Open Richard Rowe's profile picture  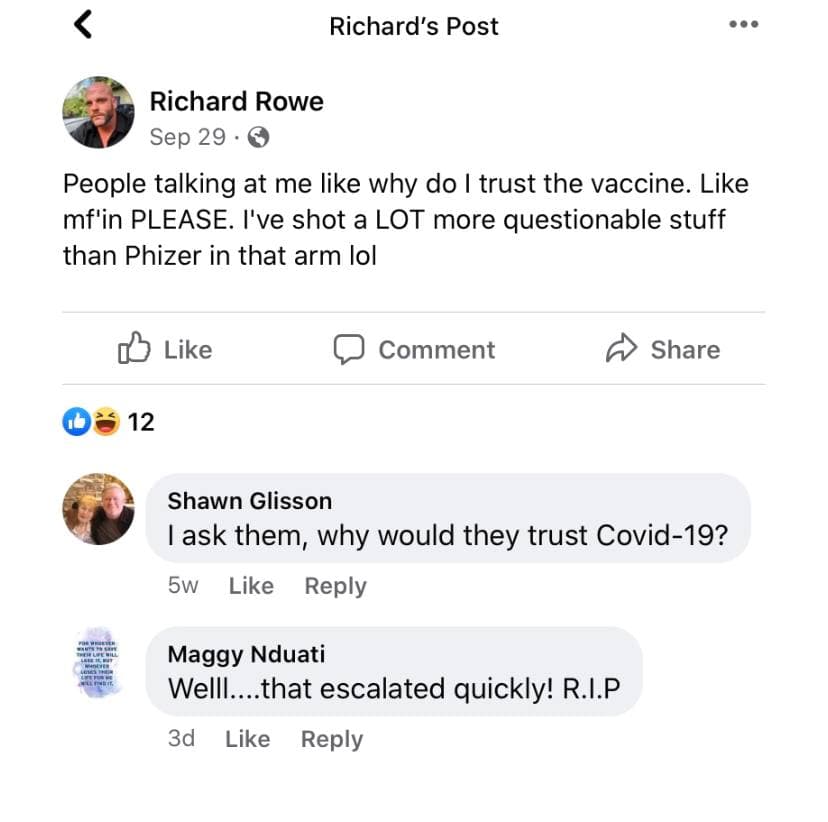(98, 112)
